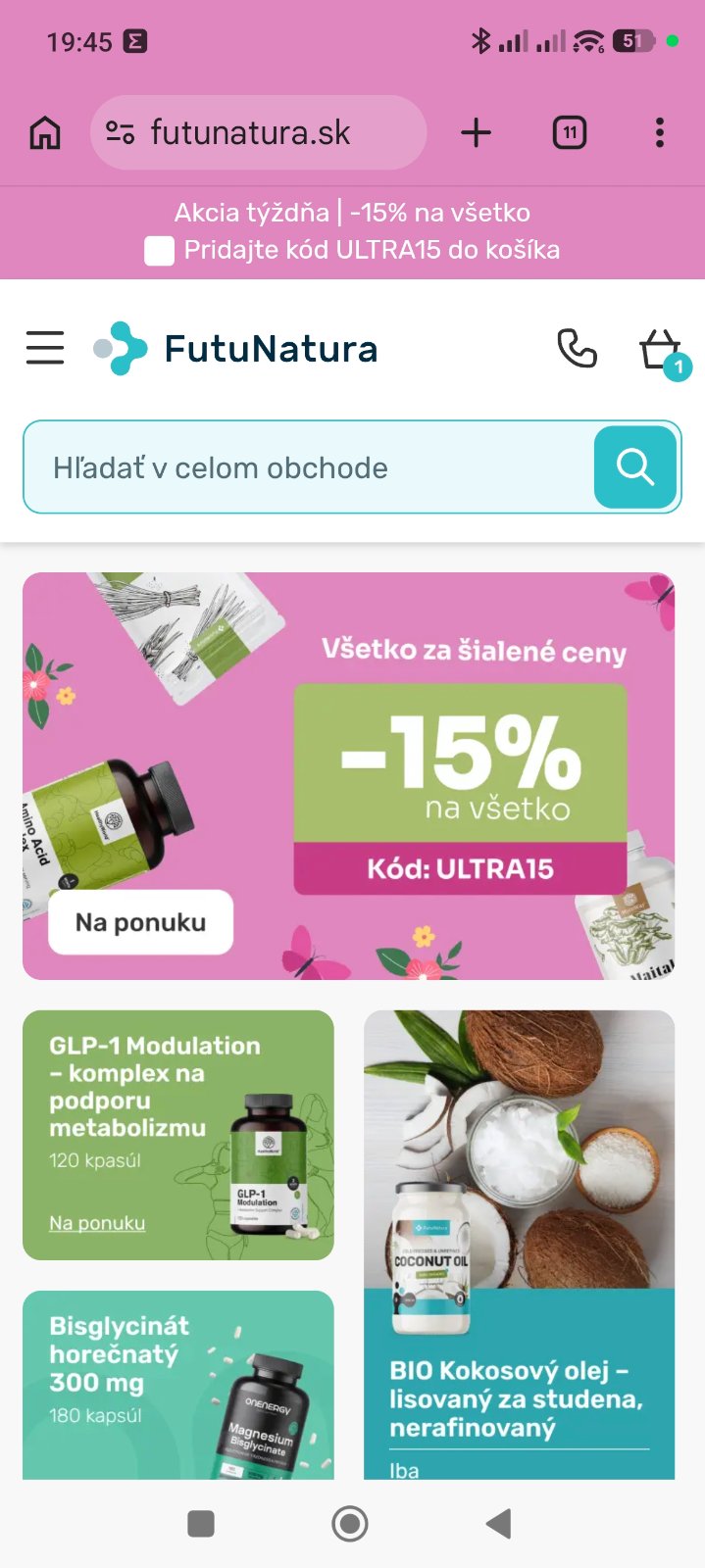Show the open tabs switcher
Image resolution: width=705 pixels, height=1568 pixels.
coord(570,132)
